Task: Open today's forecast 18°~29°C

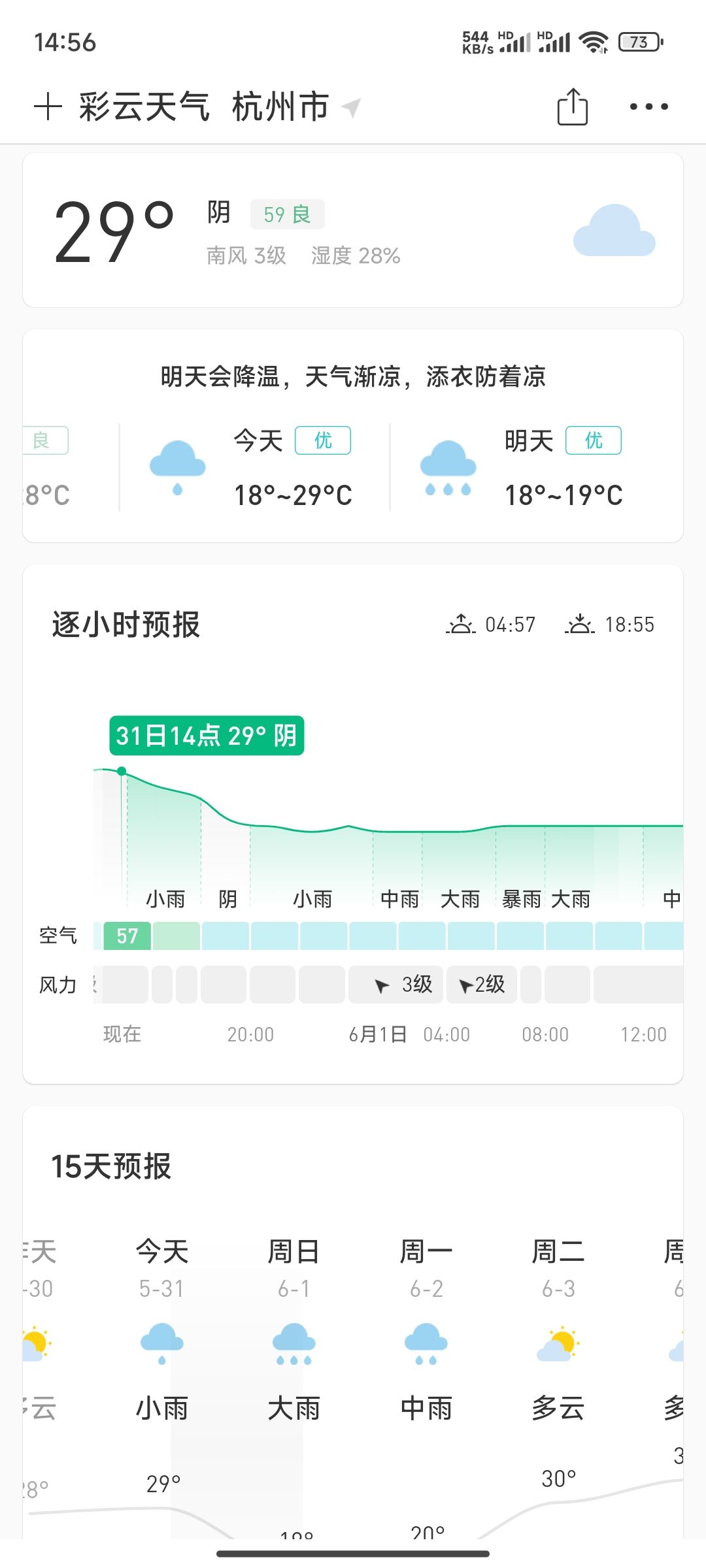Action: pos(255,467)
